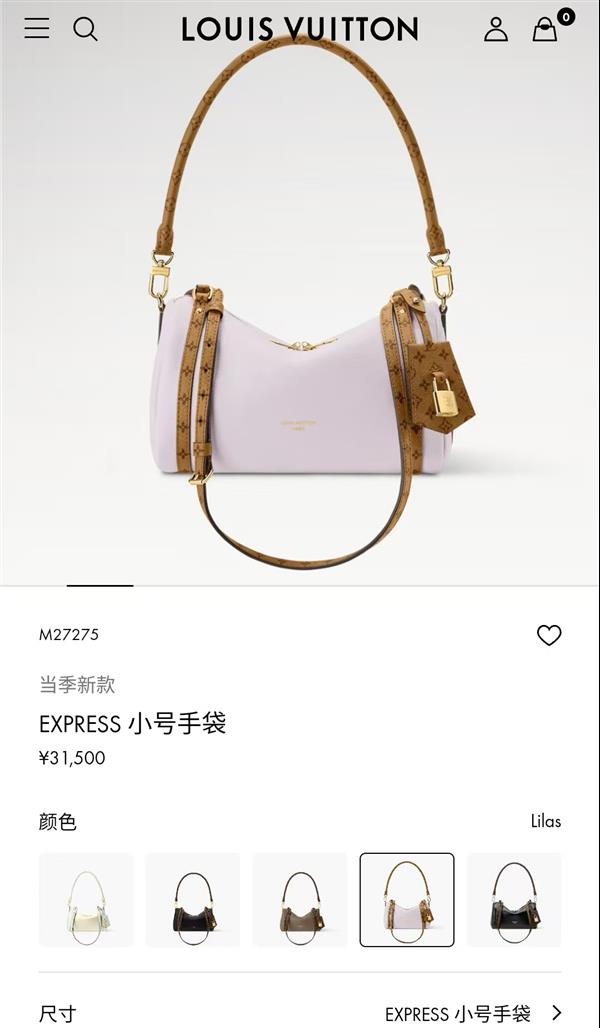Open the 尺寸 size selector row
This screenshot has width=600, height=1028.
point(300,1013)
